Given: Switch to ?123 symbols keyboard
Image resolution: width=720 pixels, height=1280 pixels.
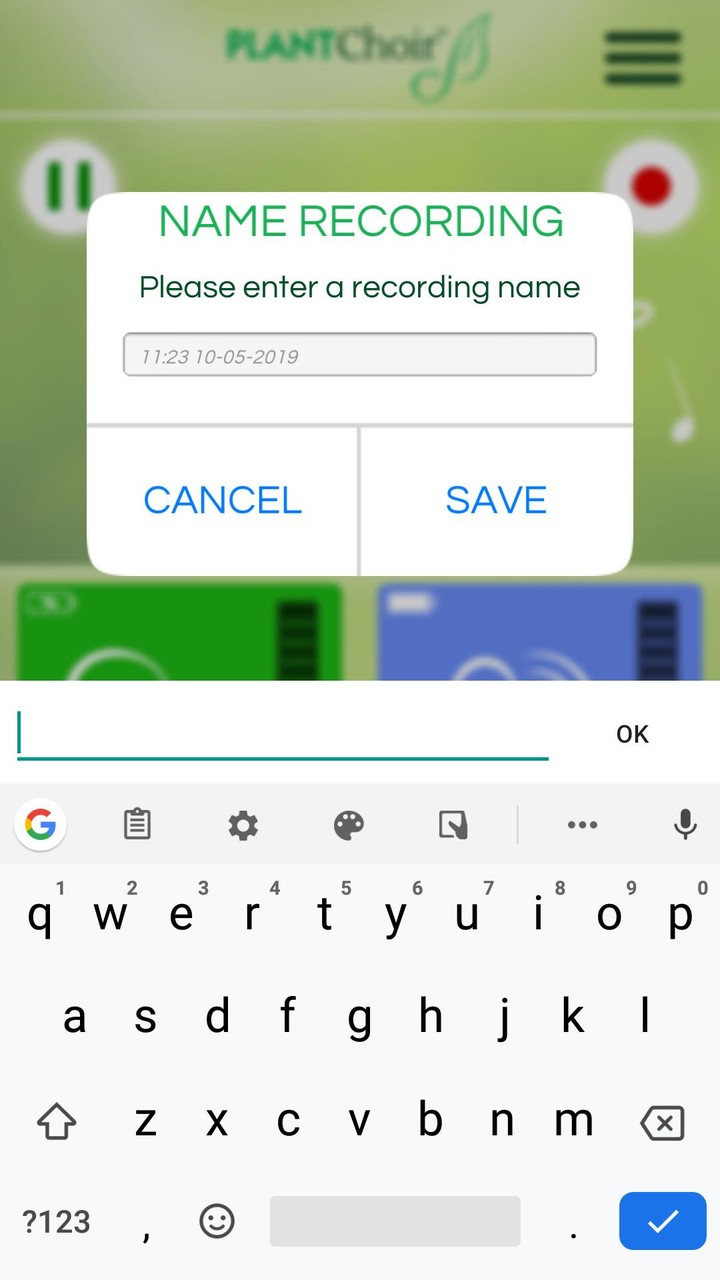Looking at the screenshot, I should tap(56, 1221).
